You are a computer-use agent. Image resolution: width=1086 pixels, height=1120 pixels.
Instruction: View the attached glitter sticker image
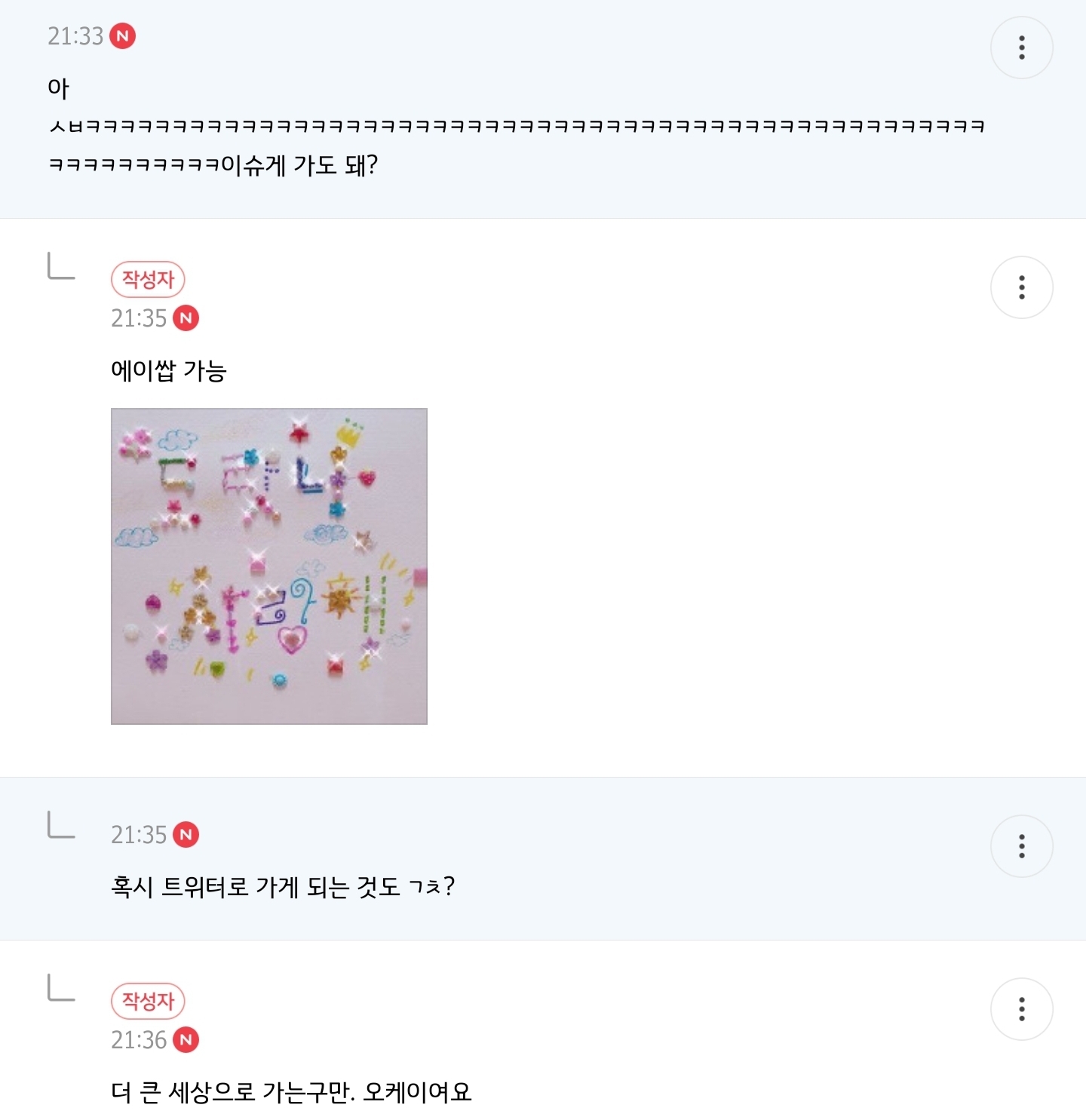click(269, 566)
